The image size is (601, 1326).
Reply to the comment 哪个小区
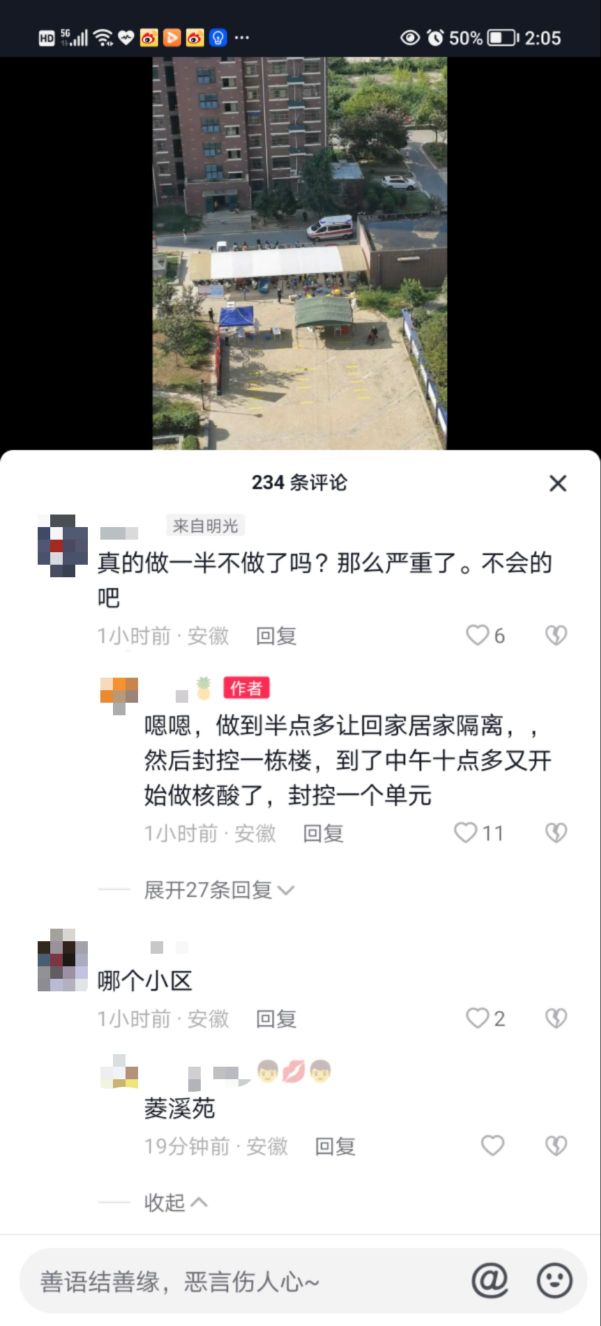tap(276, 1018)
